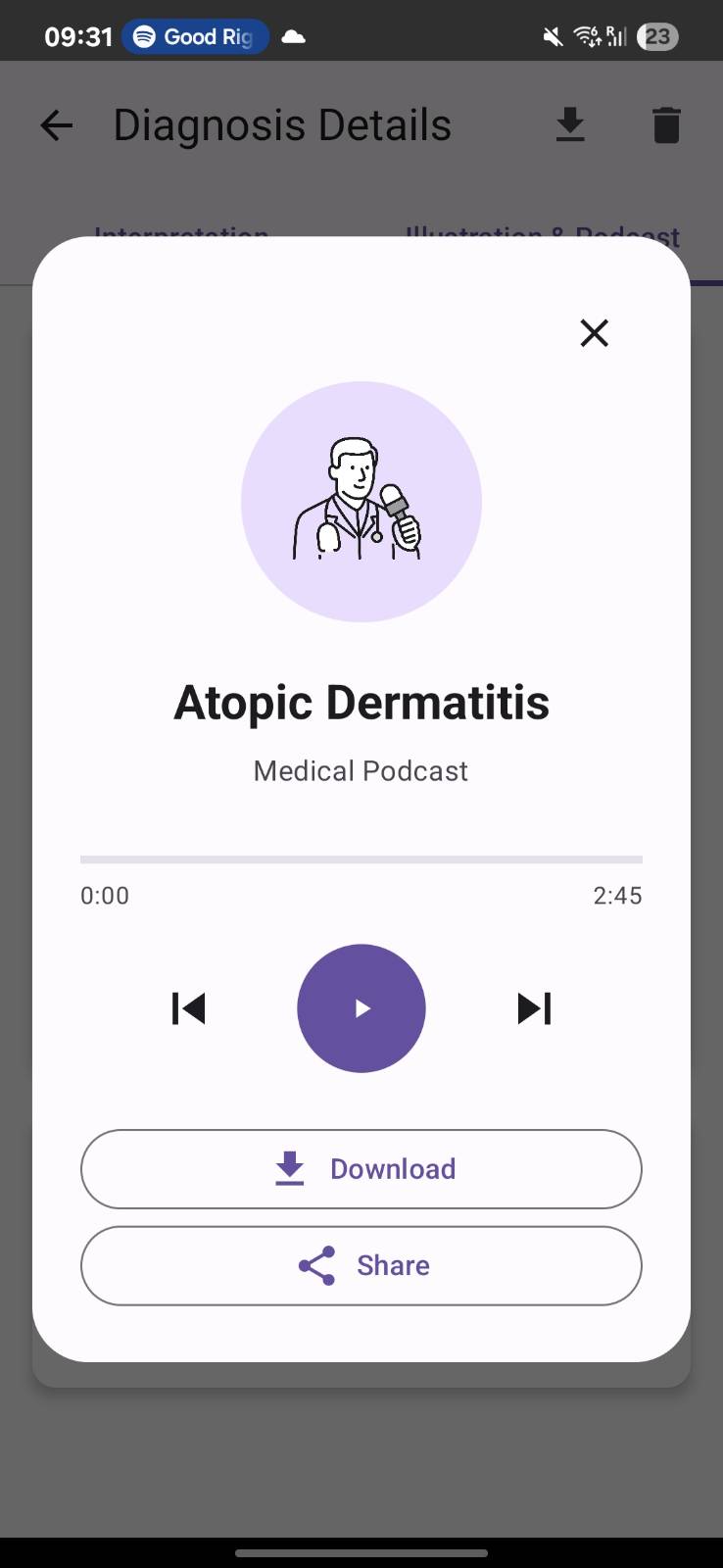The image size is (723, 1568).
Task: Play the Atopic Dermatitis podcast
Action: click(361, 1007)
